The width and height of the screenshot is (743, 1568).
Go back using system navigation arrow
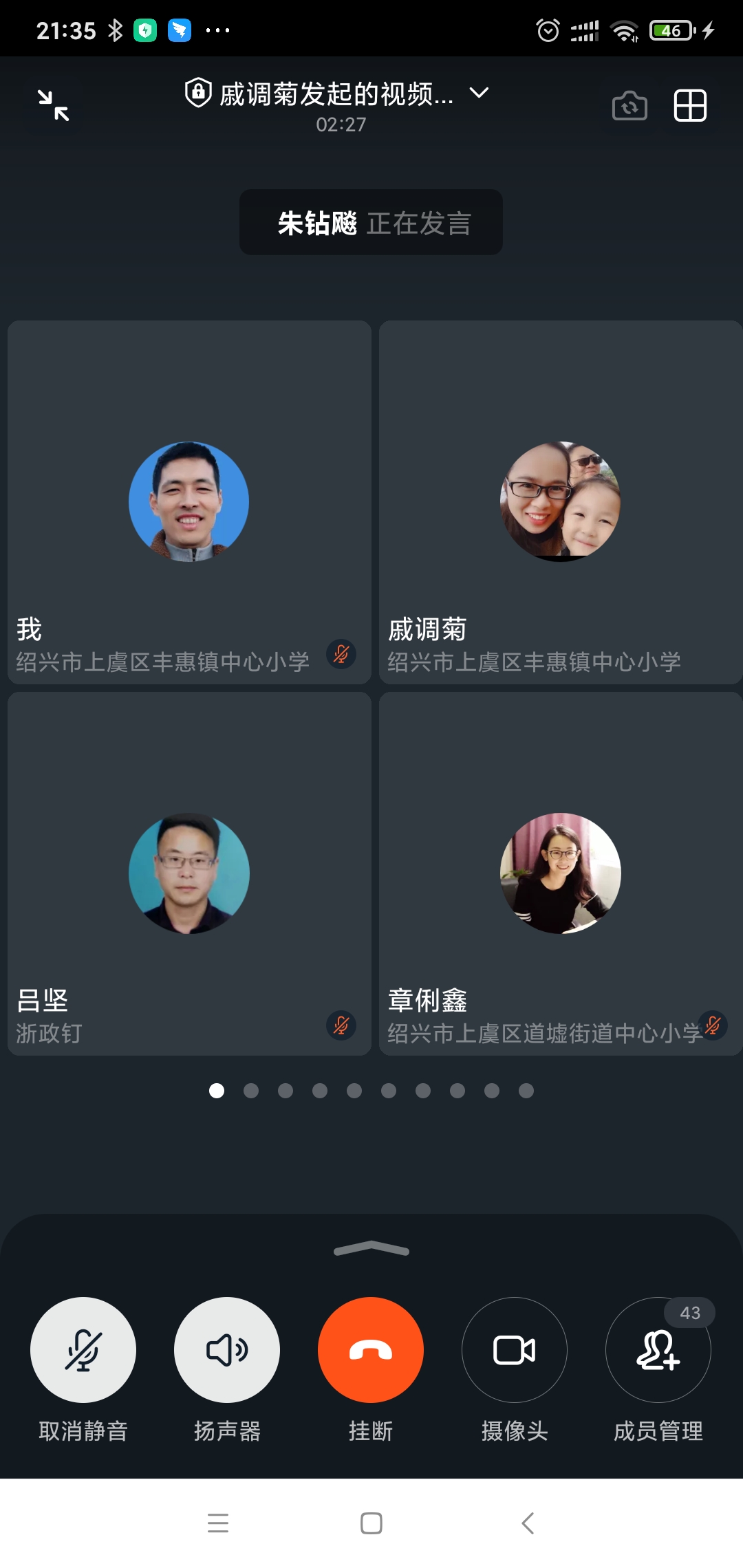528,1523
